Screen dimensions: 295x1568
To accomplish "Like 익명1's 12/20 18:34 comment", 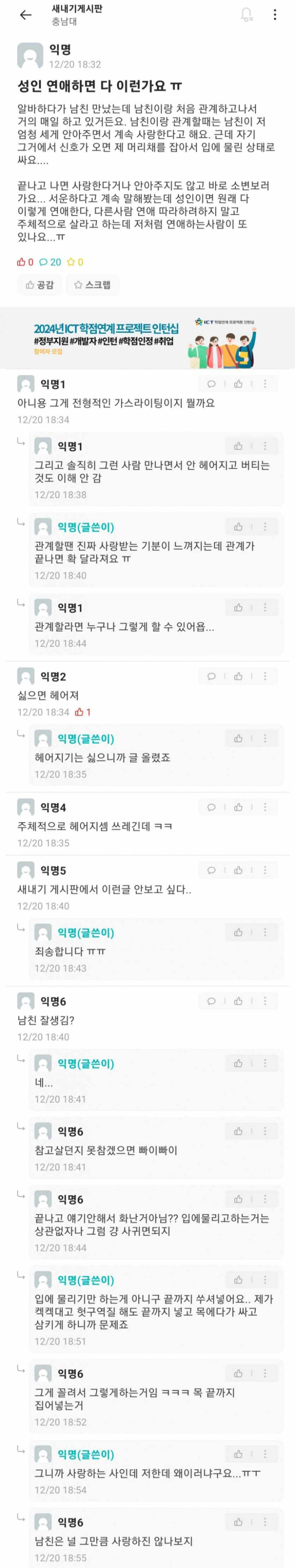I will click(x=238, y=384).
